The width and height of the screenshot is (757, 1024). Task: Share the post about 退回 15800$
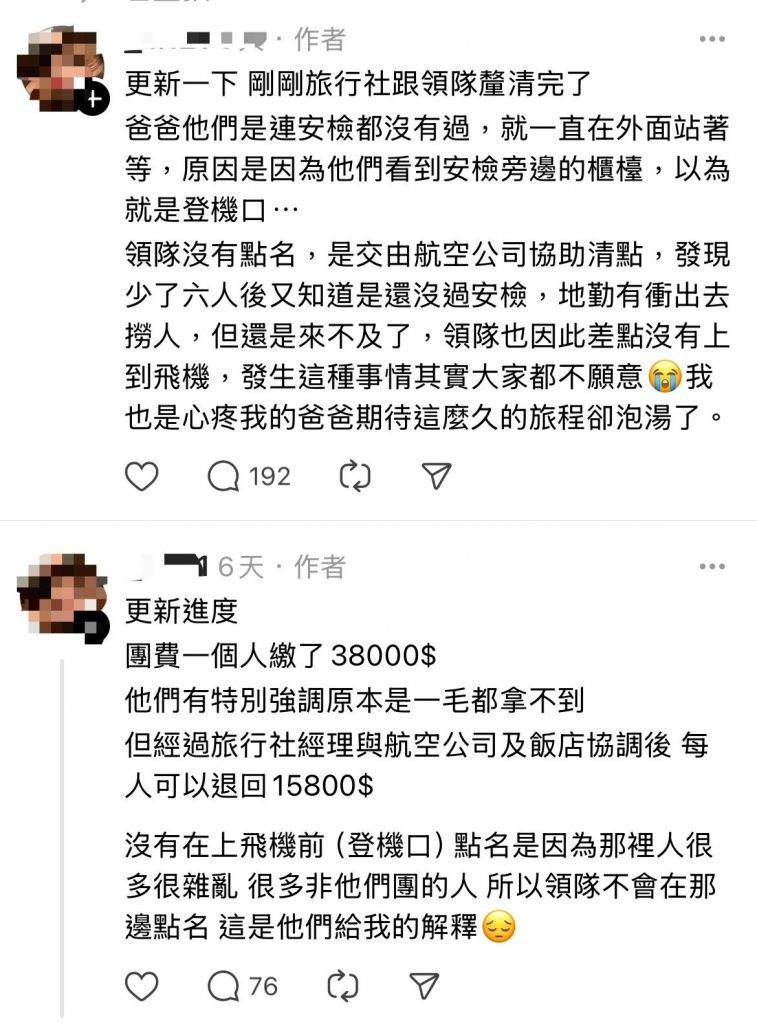pyautogui.click(x=425, y=987)
